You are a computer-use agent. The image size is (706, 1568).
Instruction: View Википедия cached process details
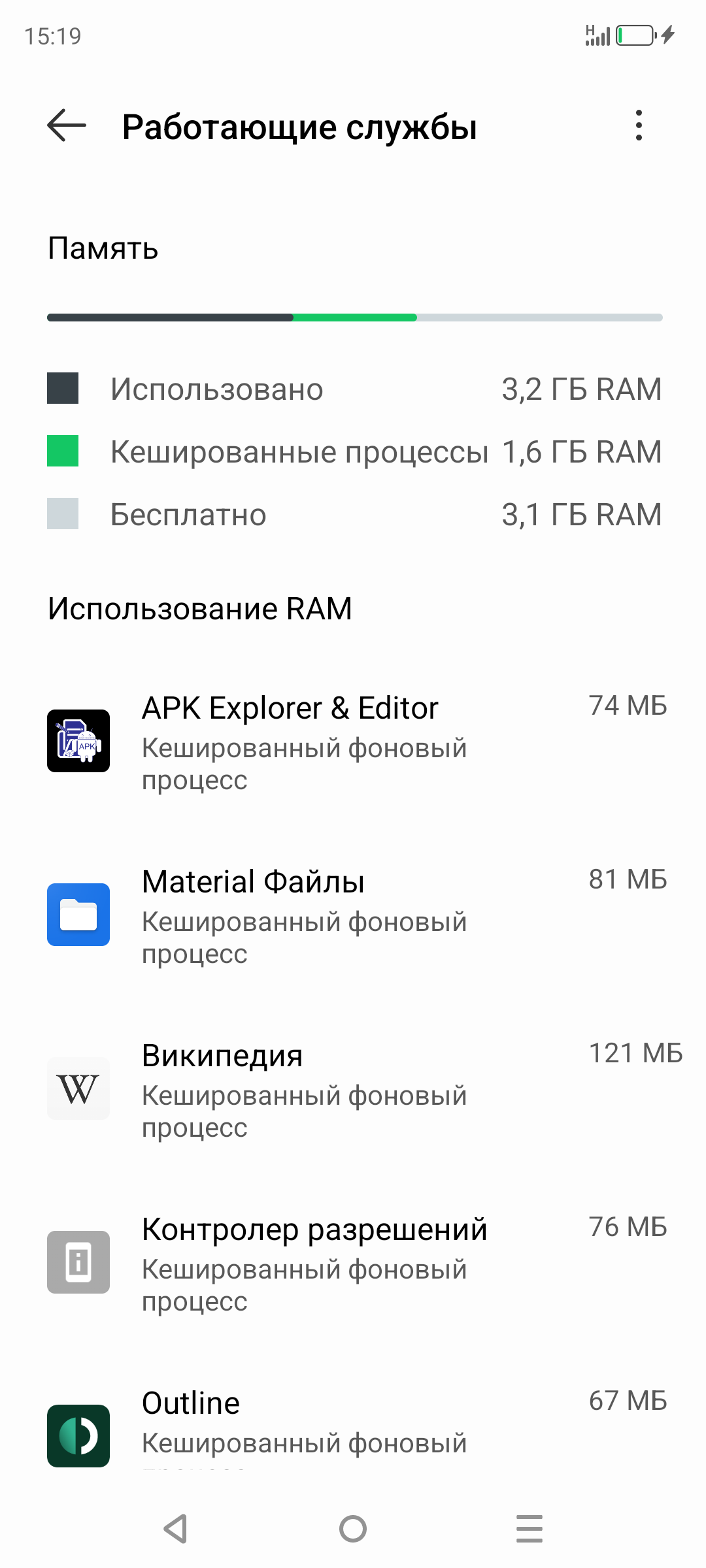353,1088
